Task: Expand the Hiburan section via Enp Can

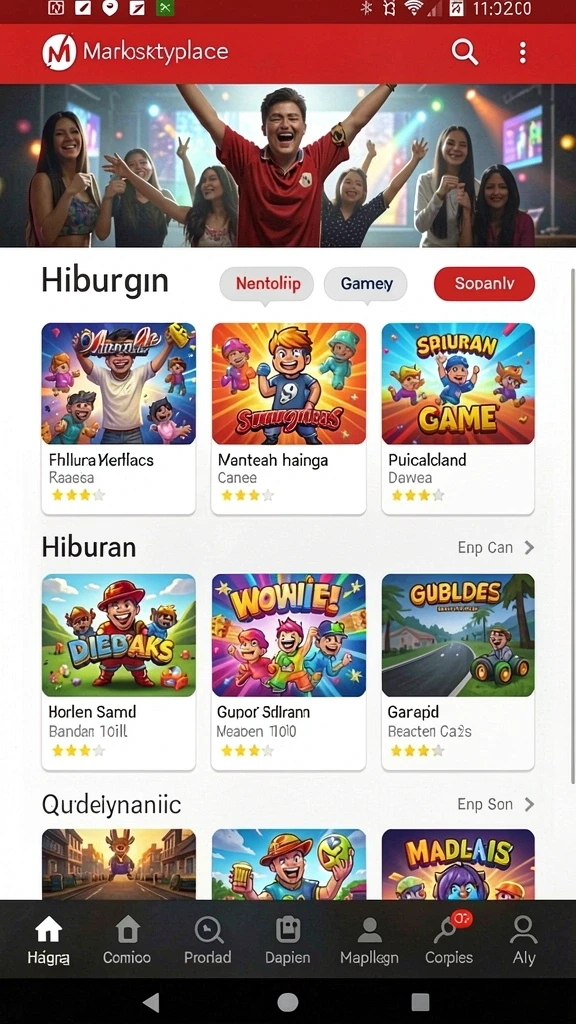Action: point(496,547)
